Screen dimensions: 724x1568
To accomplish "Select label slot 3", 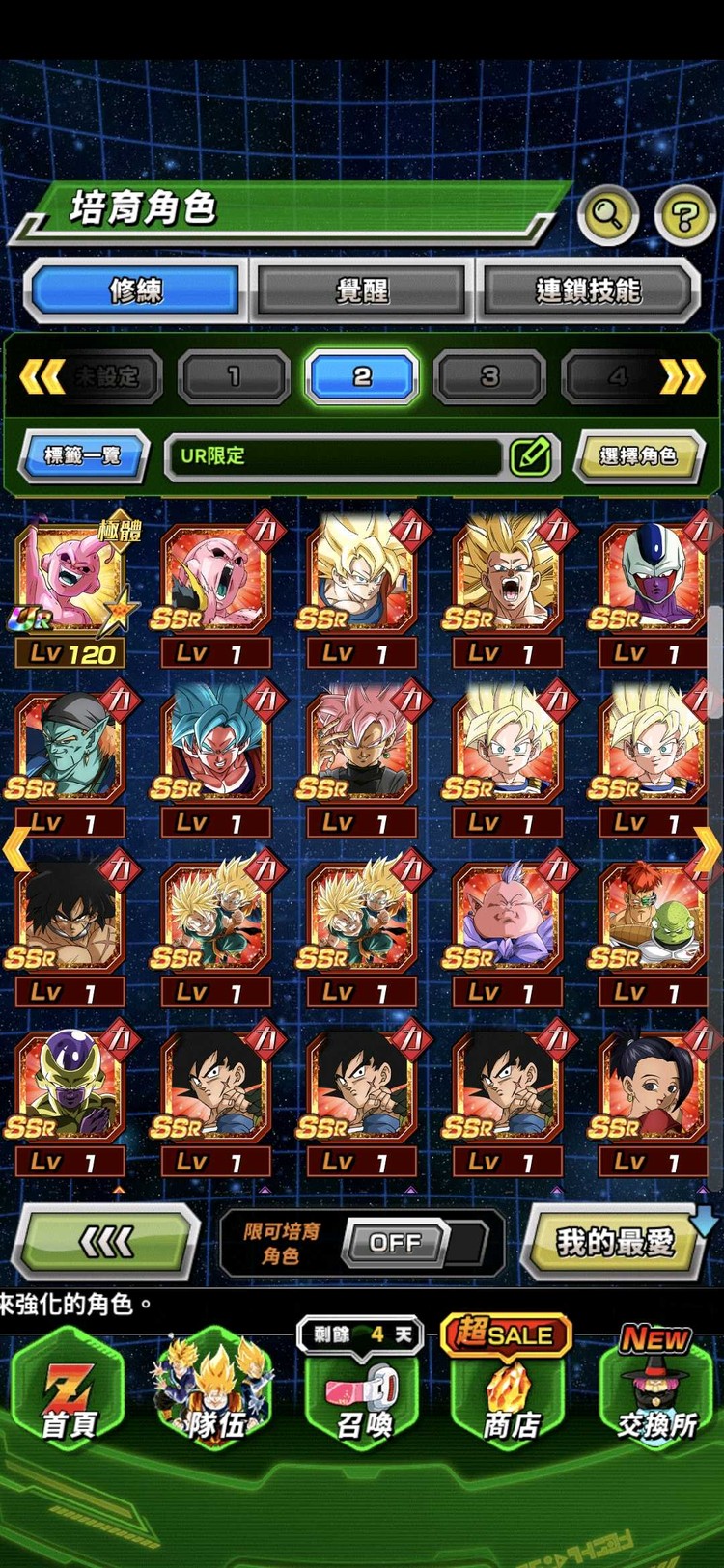I will 489,376.
